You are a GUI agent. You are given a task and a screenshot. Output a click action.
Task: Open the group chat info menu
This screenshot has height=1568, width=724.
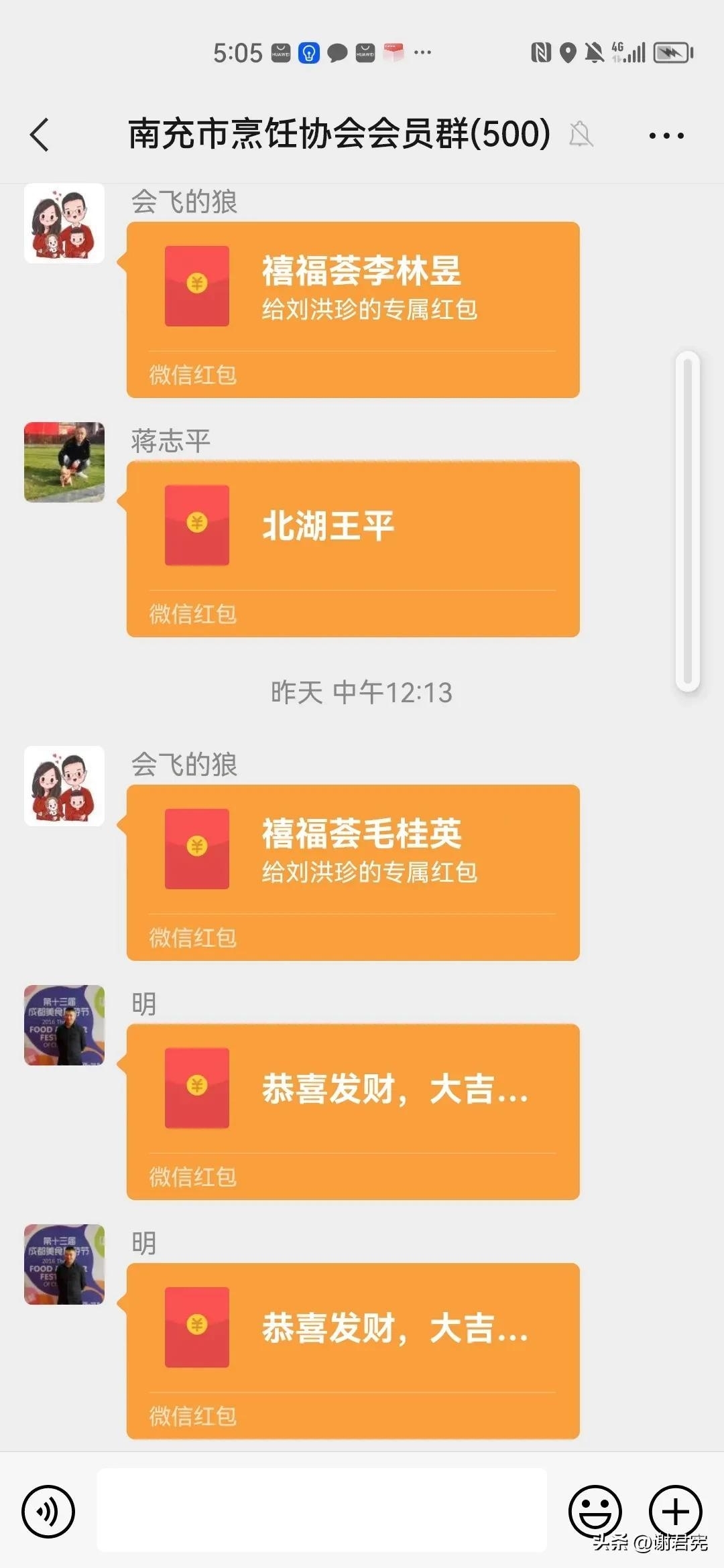pyautogui.click(x=666, y=135)
